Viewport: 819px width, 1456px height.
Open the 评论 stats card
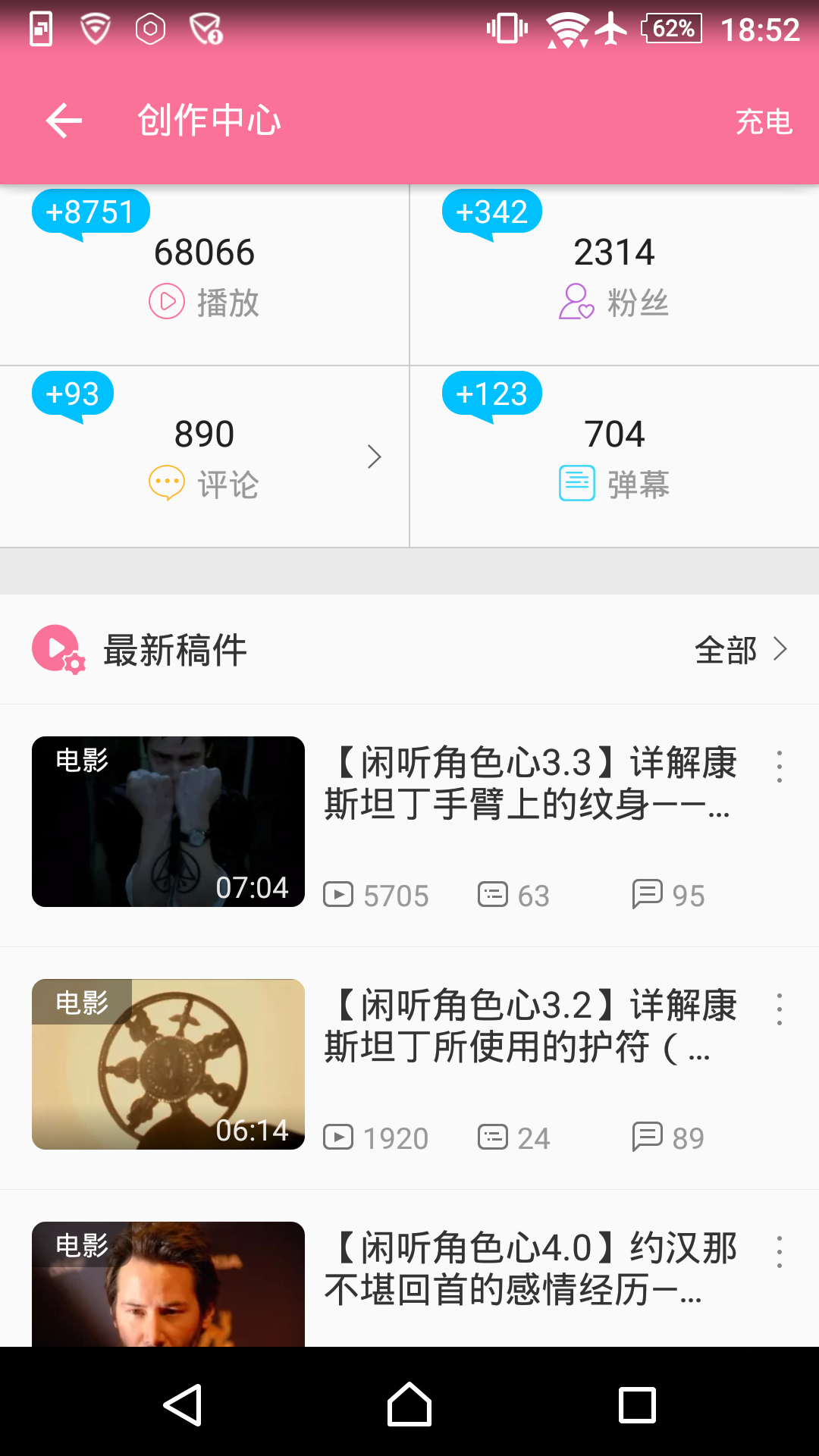coord(205,457)
